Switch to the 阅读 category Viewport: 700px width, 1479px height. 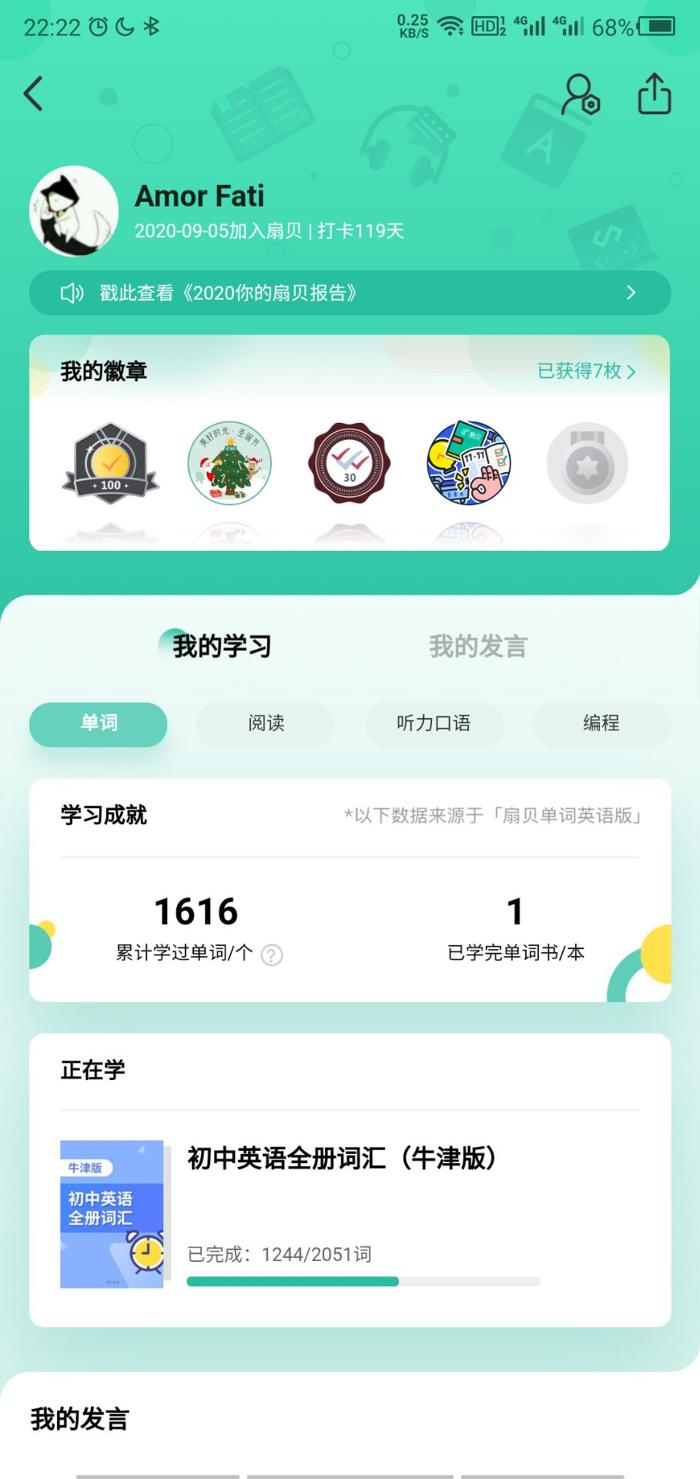coord(266,724)
